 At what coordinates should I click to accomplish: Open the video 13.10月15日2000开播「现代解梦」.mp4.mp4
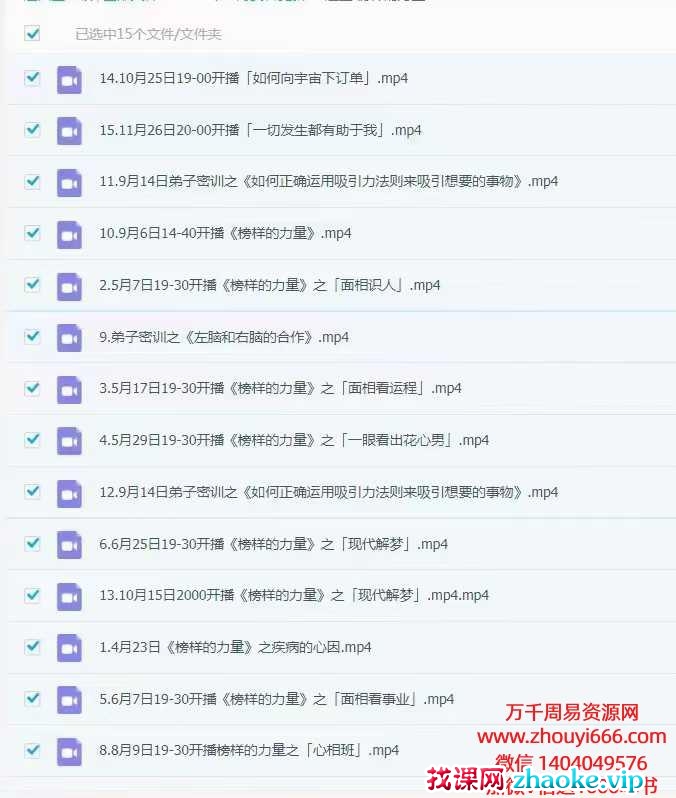click(x=294, y=595)
